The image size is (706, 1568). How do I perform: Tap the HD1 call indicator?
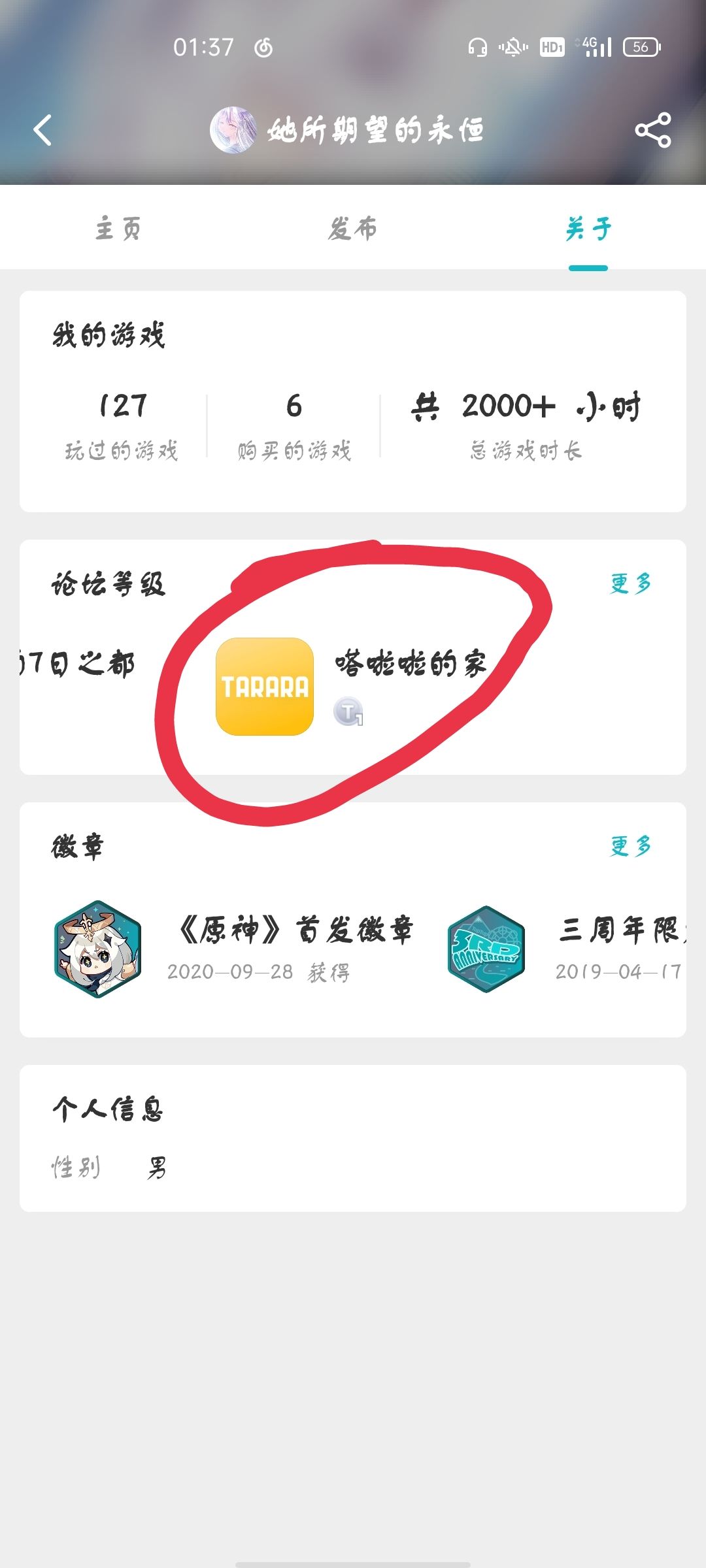pyautogui.click(x=551, y=47)
